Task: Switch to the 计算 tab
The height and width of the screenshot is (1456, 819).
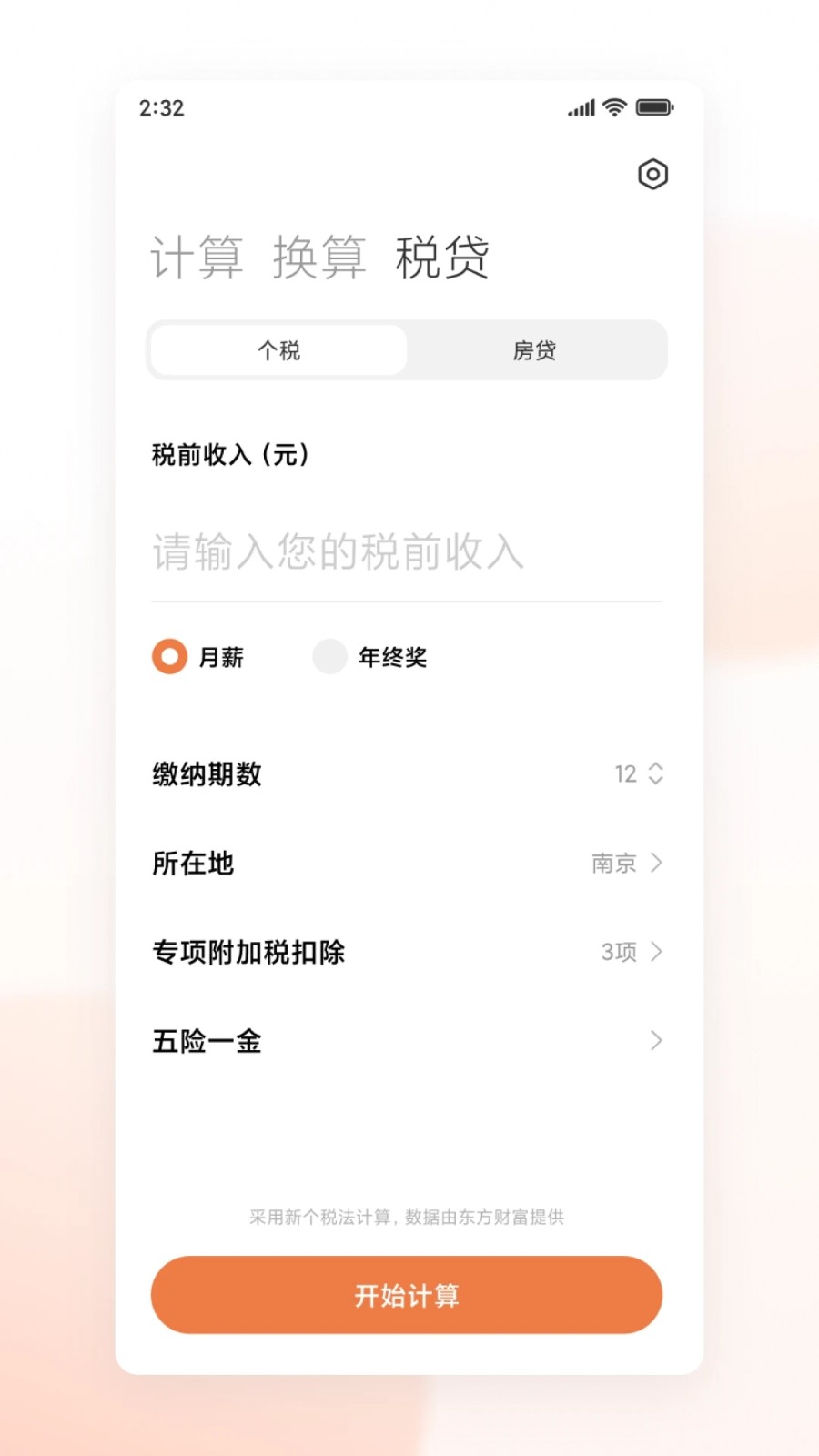Action: (197, 258)
